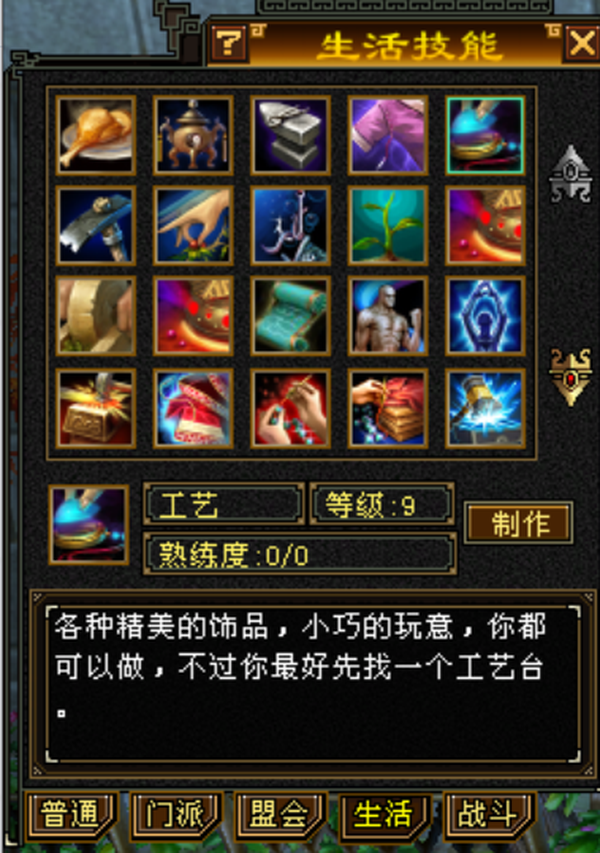
Task: Close the 生活技能 window
Action: point(580,43)
